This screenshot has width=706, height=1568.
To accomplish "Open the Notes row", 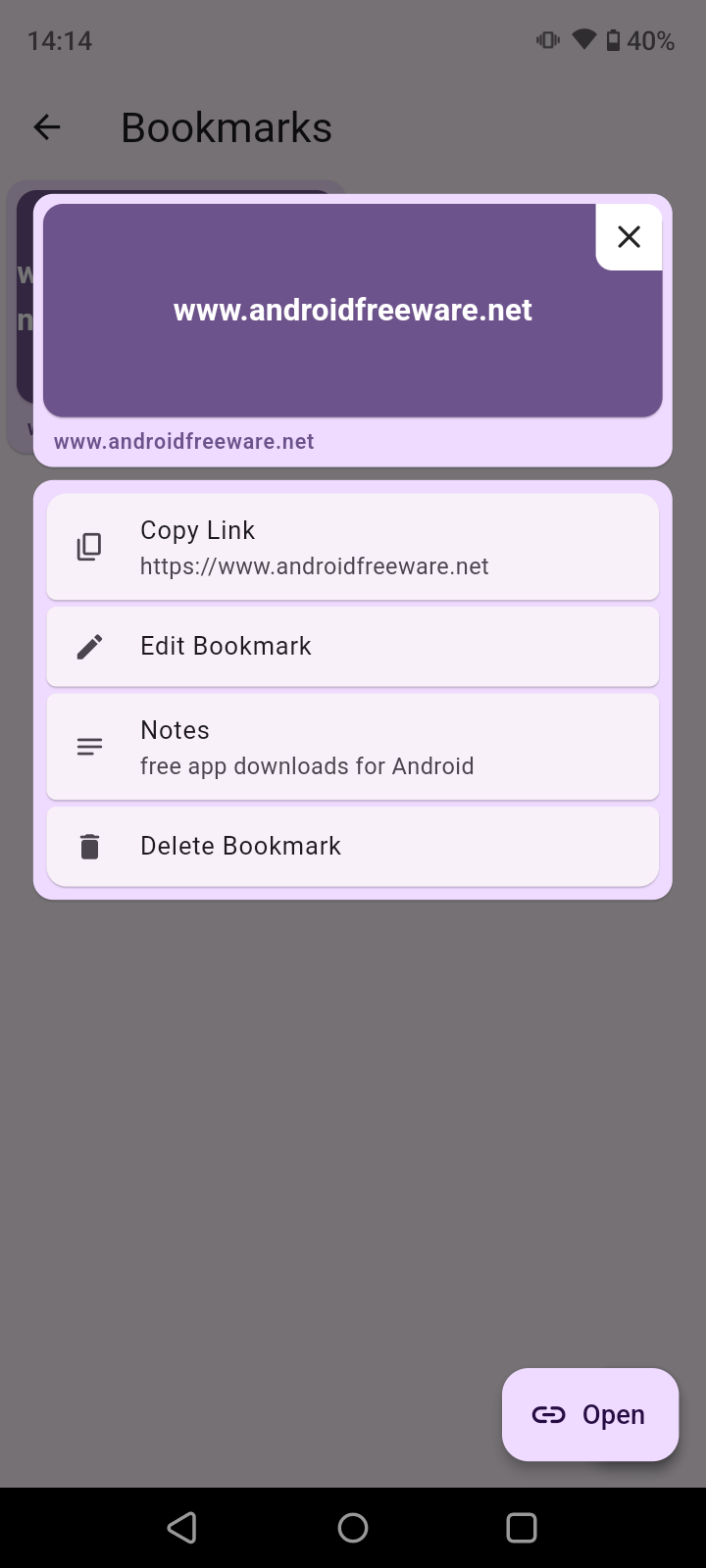I will [x=353, y=747].
